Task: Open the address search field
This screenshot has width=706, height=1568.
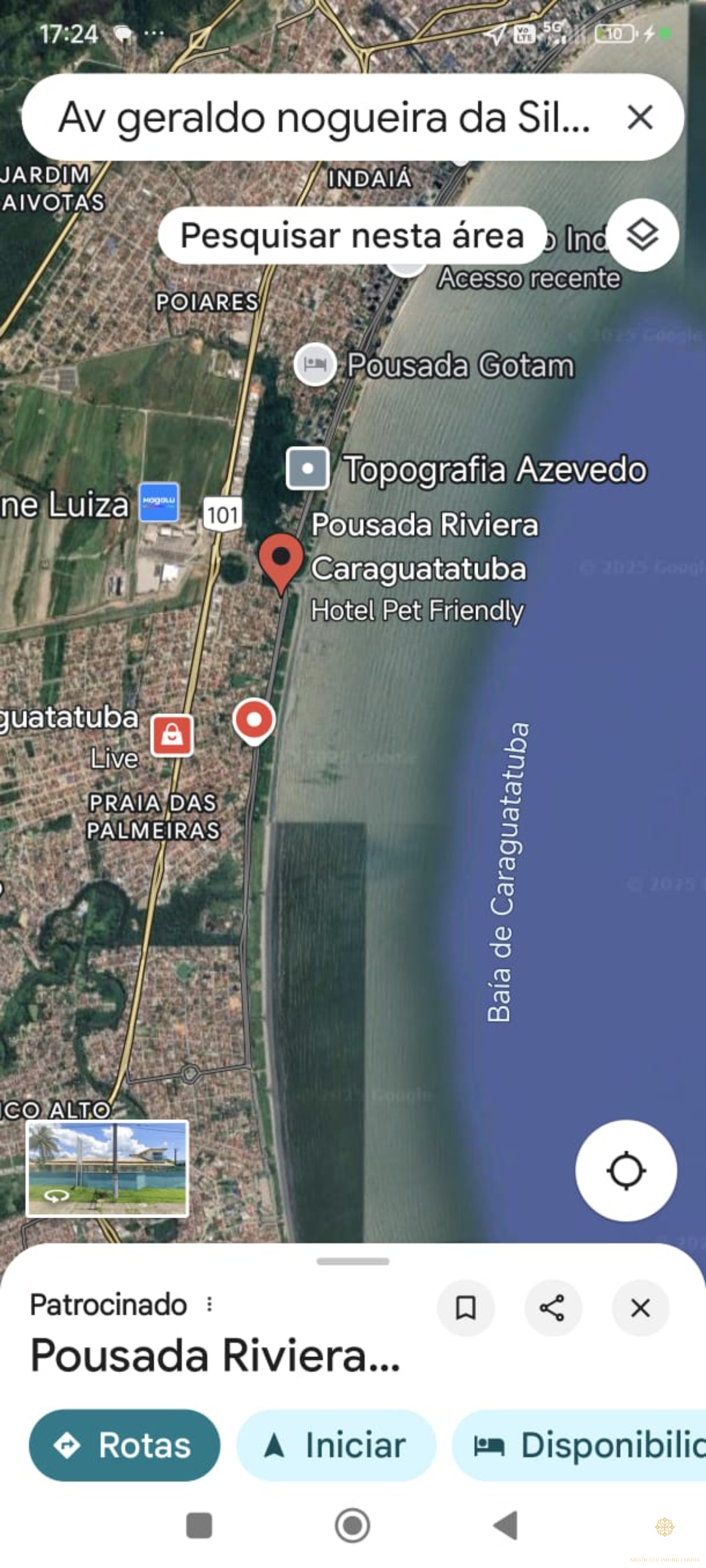Action: tap(323, 117)
